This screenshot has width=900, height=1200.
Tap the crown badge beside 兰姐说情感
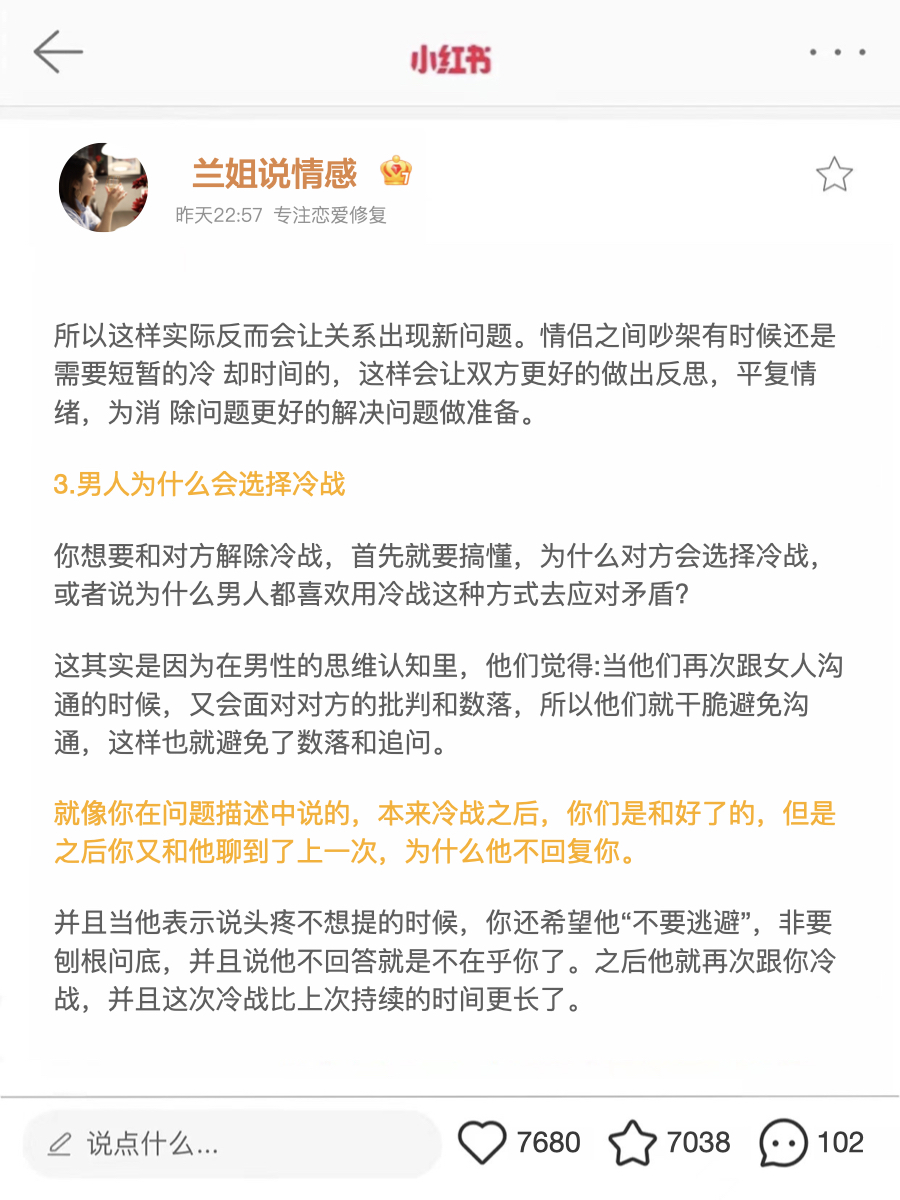pos(398,173)
